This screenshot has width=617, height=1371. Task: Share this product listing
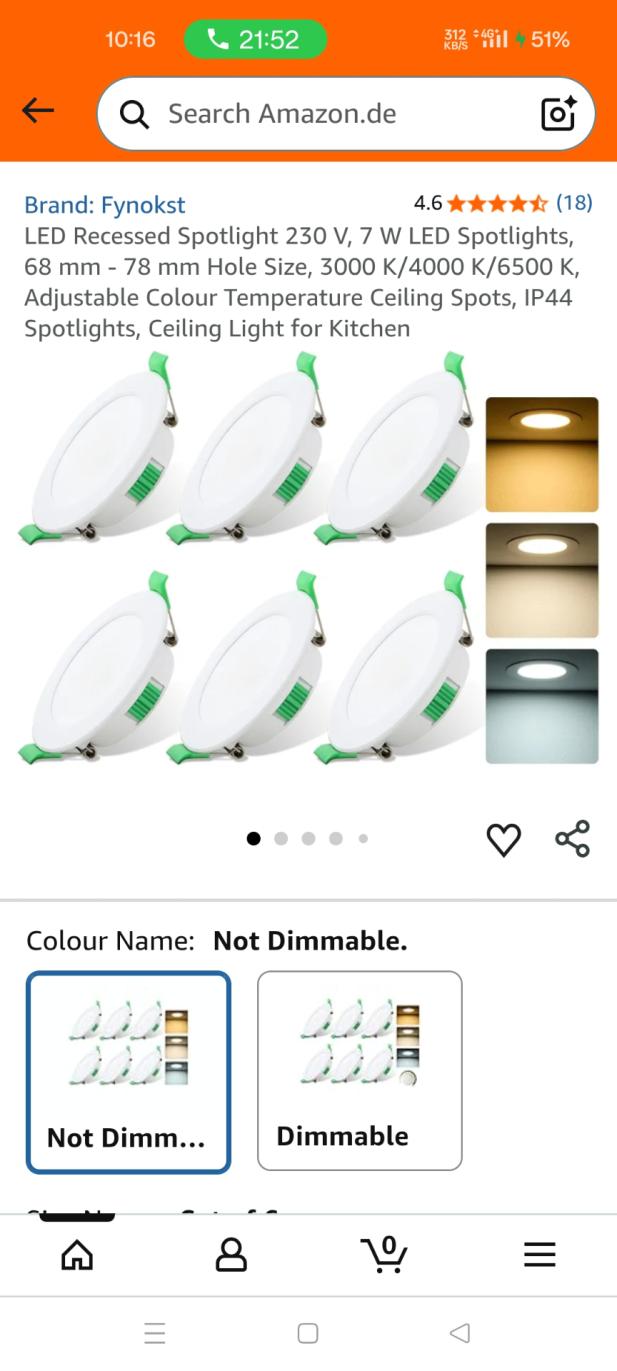point(573,839)
